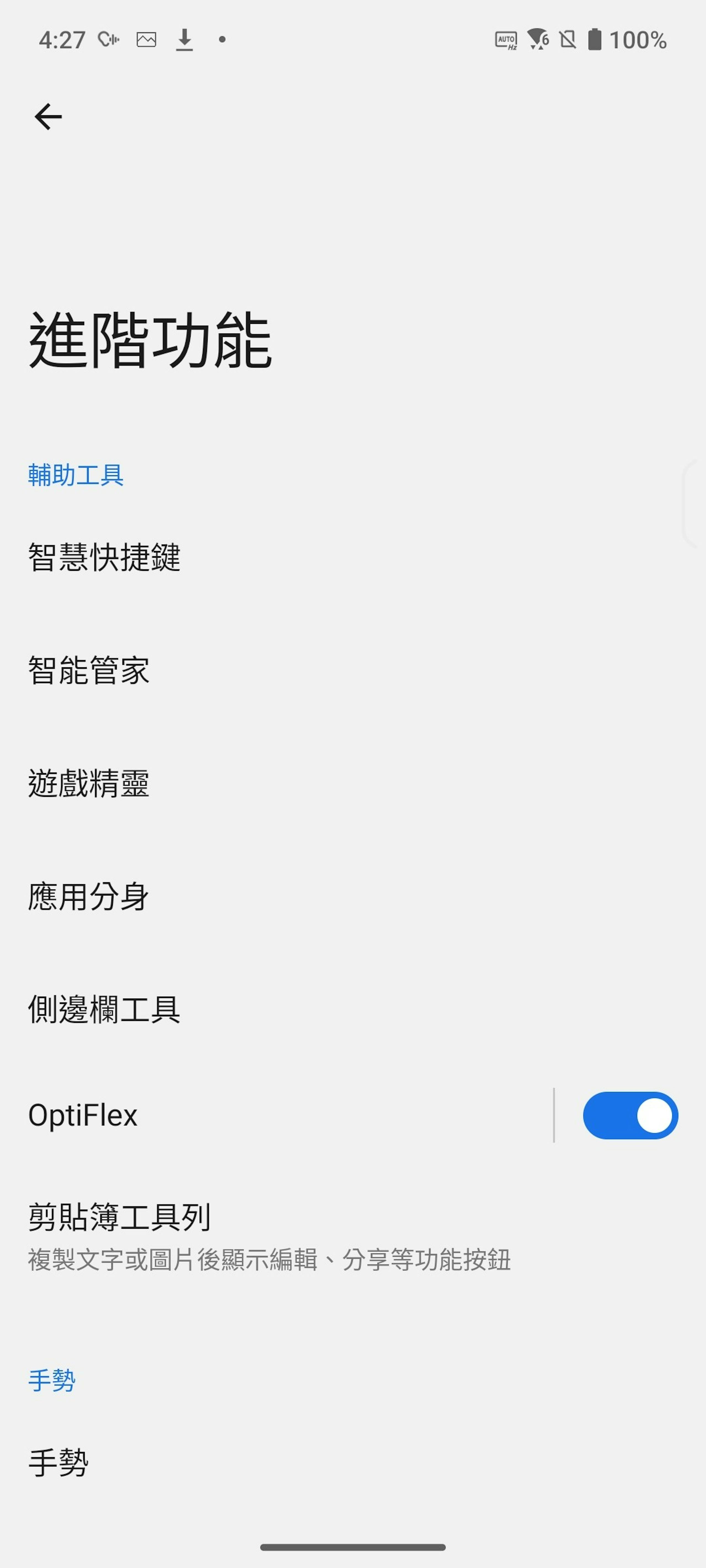Screen dimensions: 706x1568
Task: Open the 手勢 settings row
Action: point(353,1463)
